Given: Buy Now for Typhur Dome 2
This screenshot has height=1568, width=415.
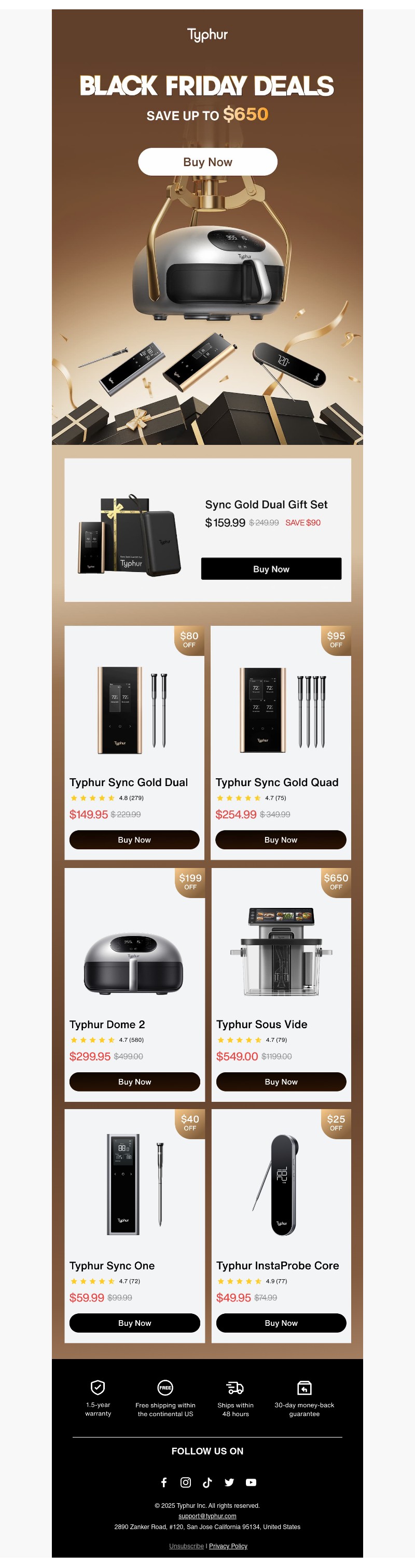Looking at the screenshot, I should [134, 1081].
